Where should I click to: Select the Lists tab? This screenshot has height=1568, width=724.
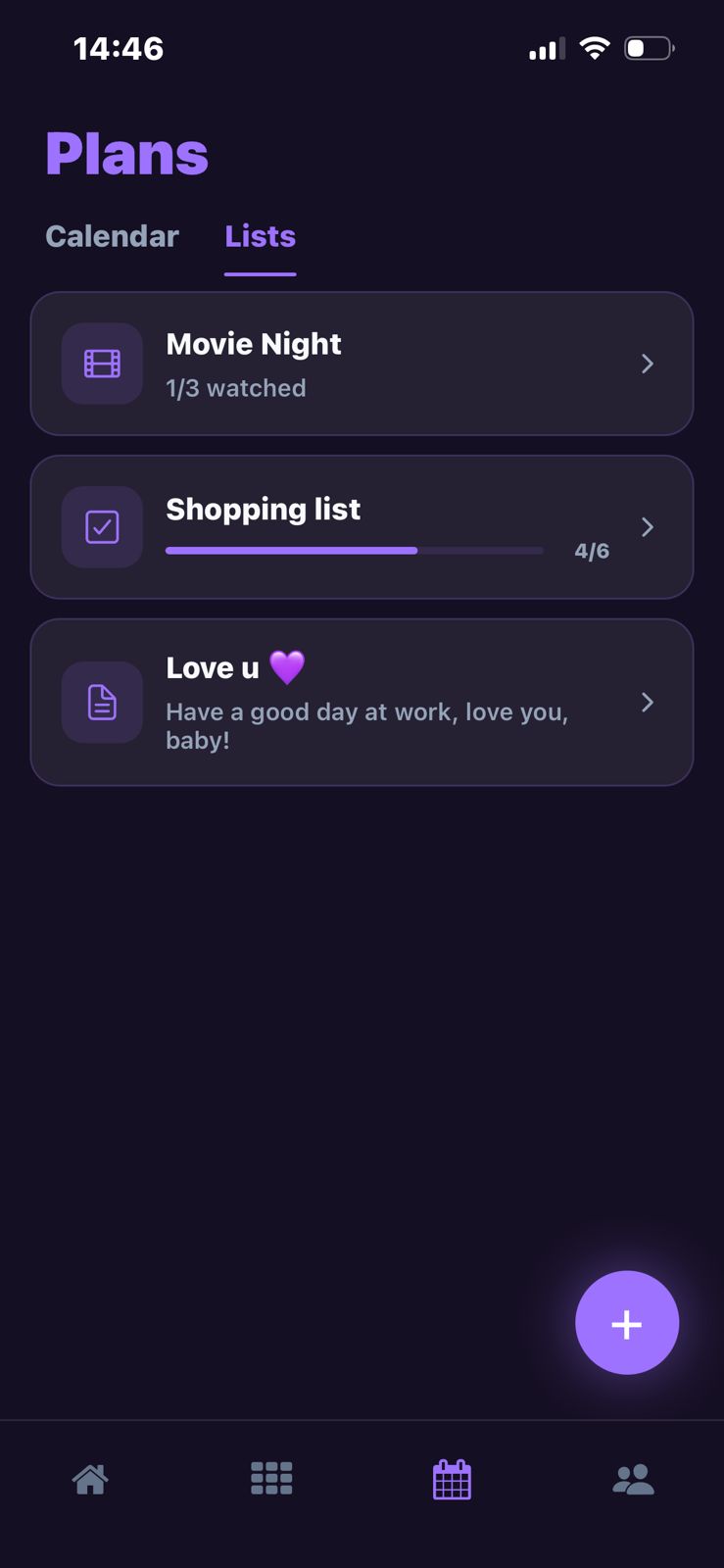[x=260, y=236]
